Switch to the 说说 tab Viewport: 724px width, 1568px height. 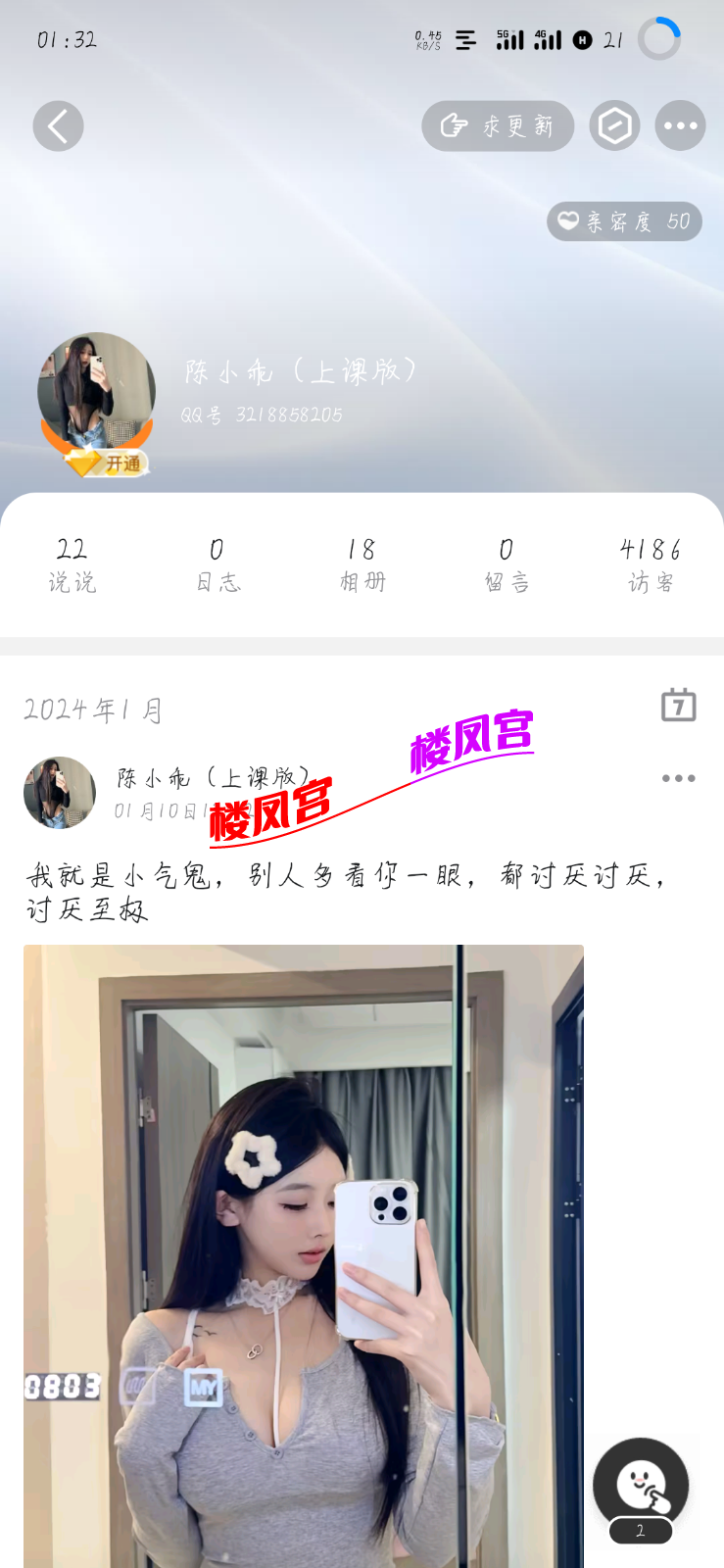point(72,563)
